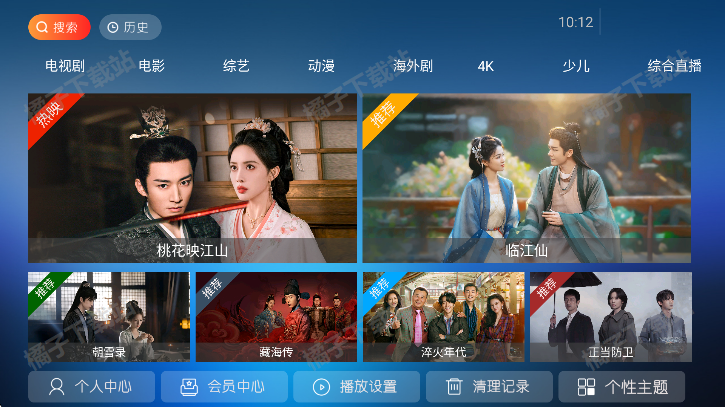Open the 正当防卫 show tile

click(610, 316)
